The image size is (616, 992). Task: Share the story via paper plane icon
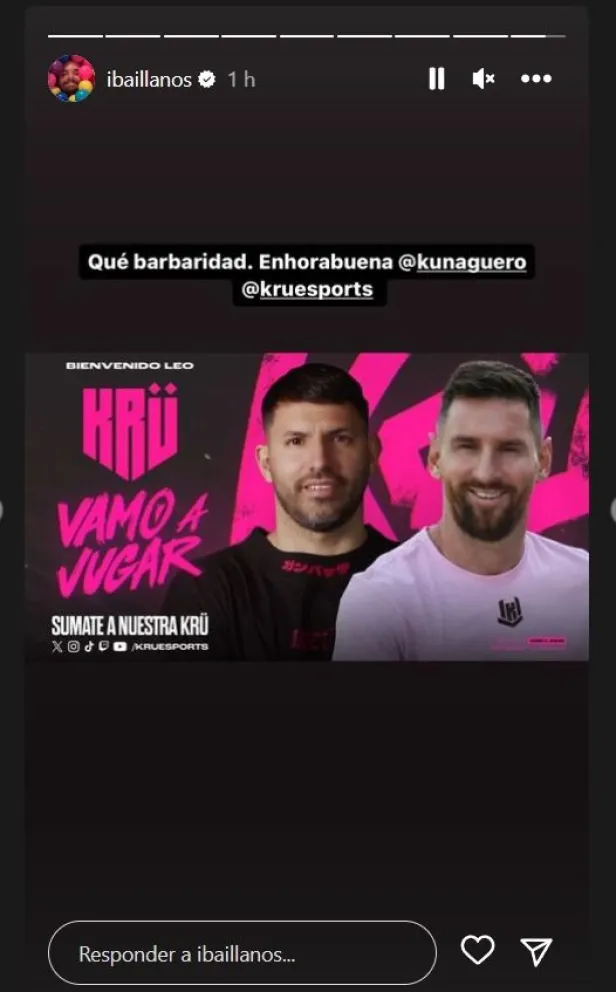pos(536,952)
